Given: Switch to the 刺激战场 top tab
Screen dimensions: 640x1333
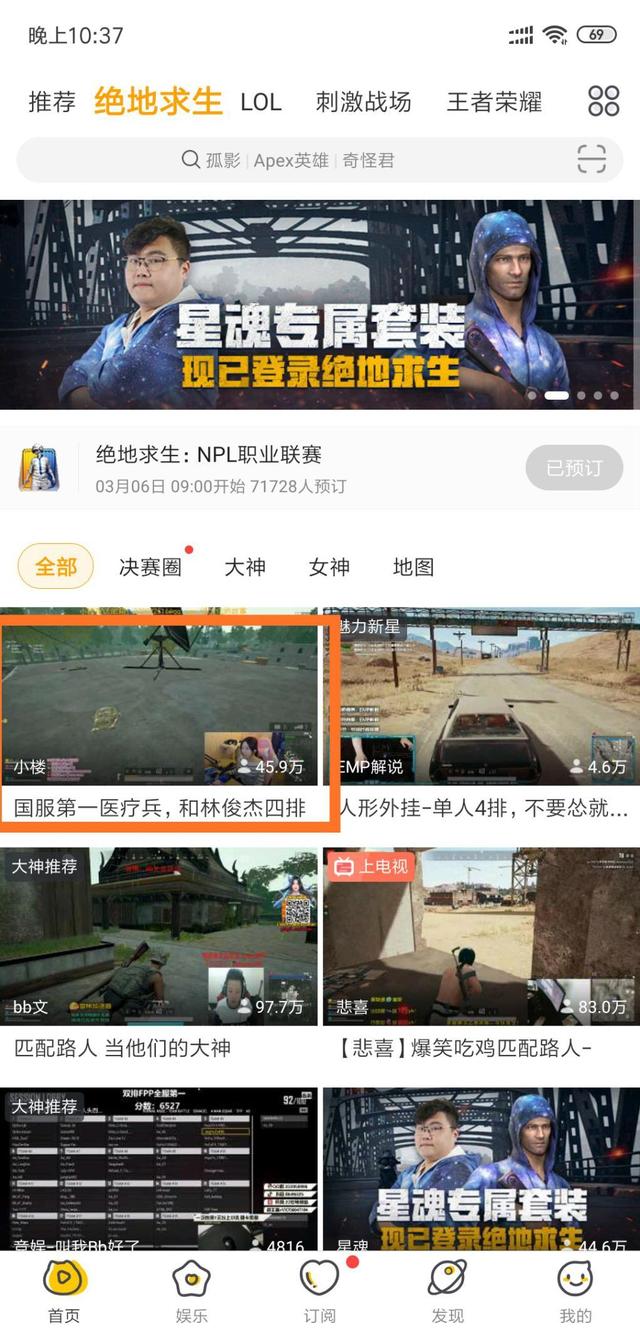Looking at the screenshot, I should (x=363, y=102).
